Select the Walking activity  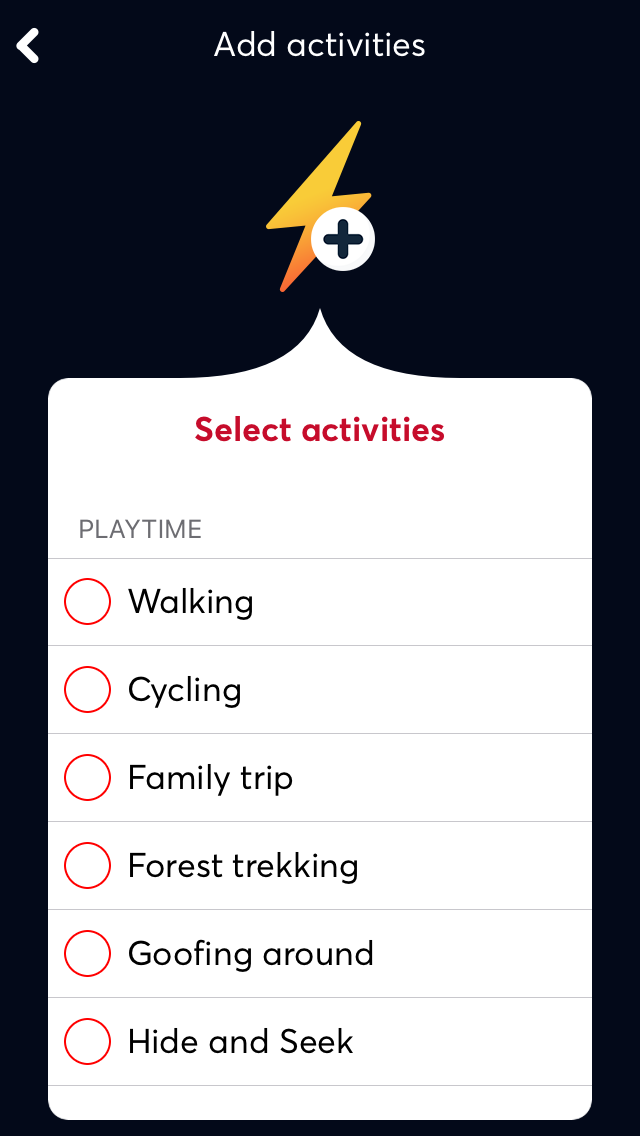(88, 602)
